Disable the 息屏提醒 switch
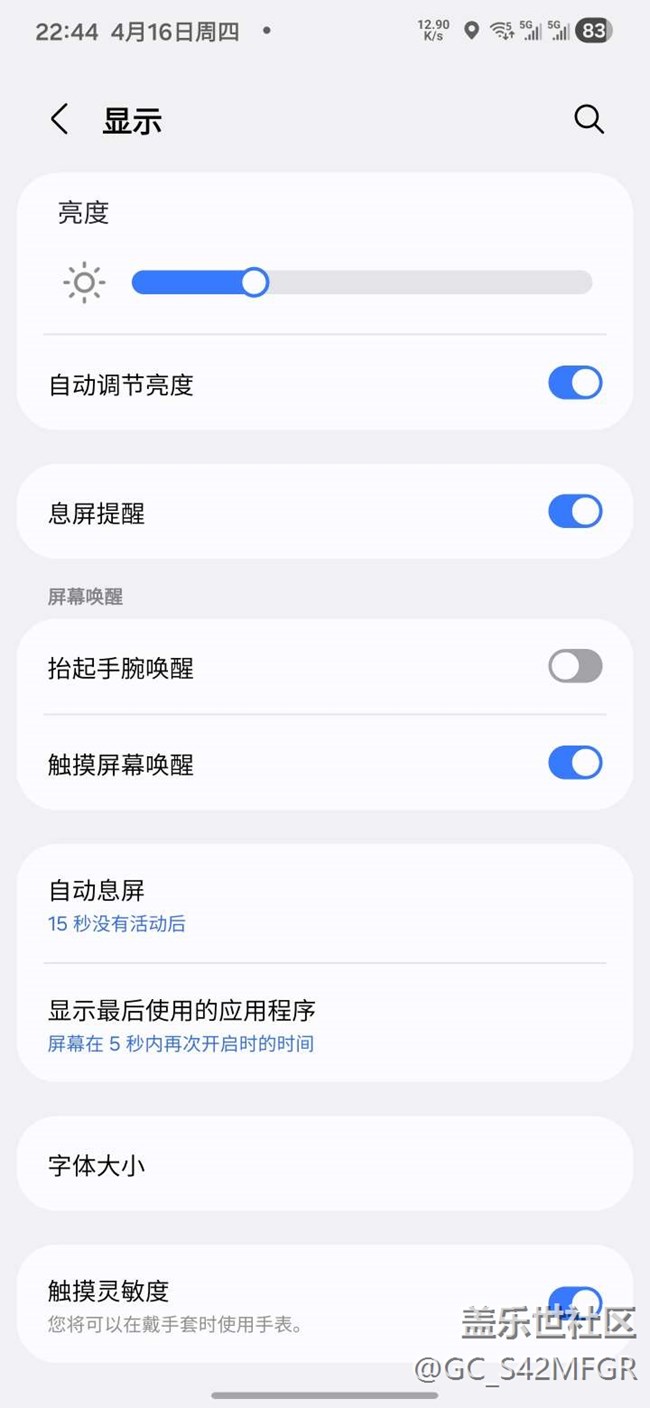Viewport: 650px width, 1408px height. coord(575,512)
